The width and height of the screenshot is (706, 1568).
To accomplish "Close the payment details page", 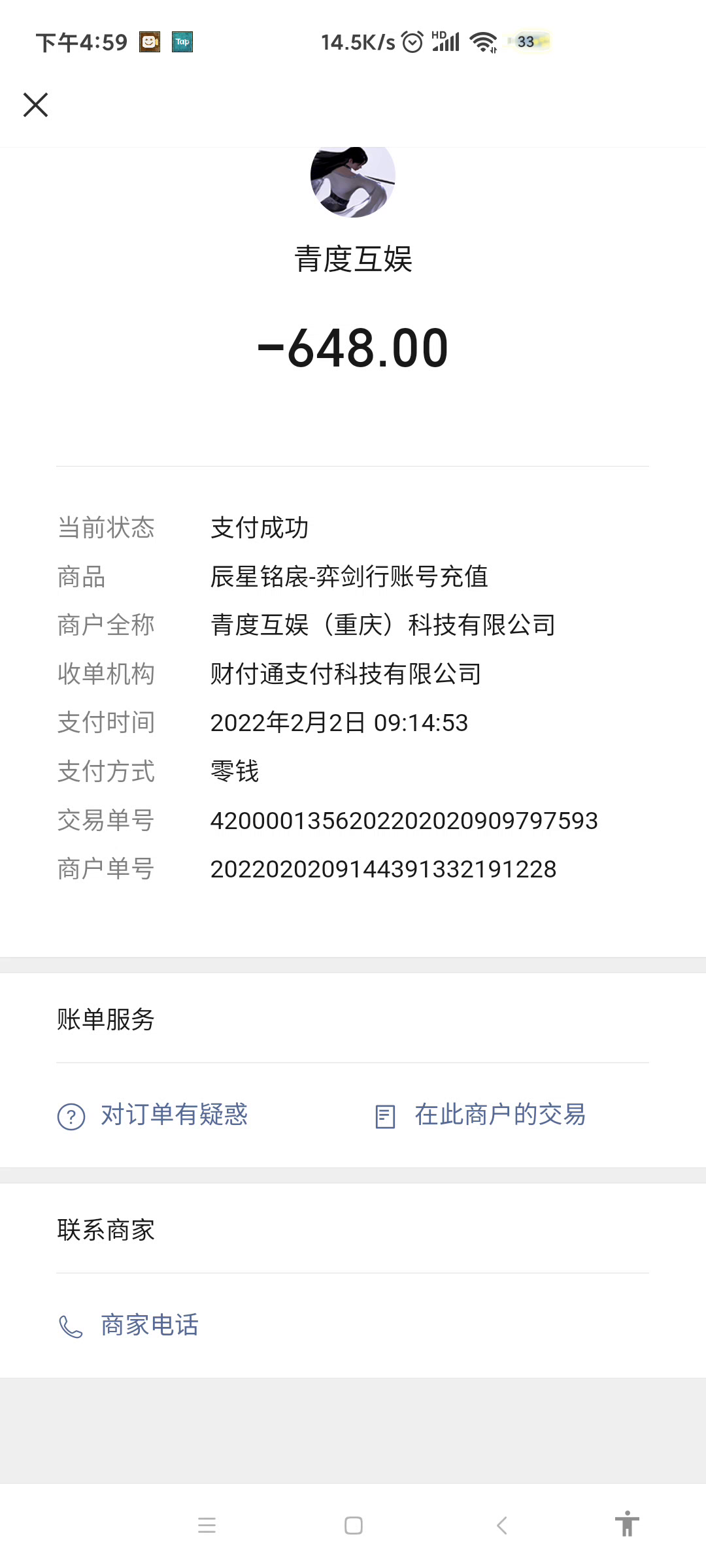I will click(35, 105).
